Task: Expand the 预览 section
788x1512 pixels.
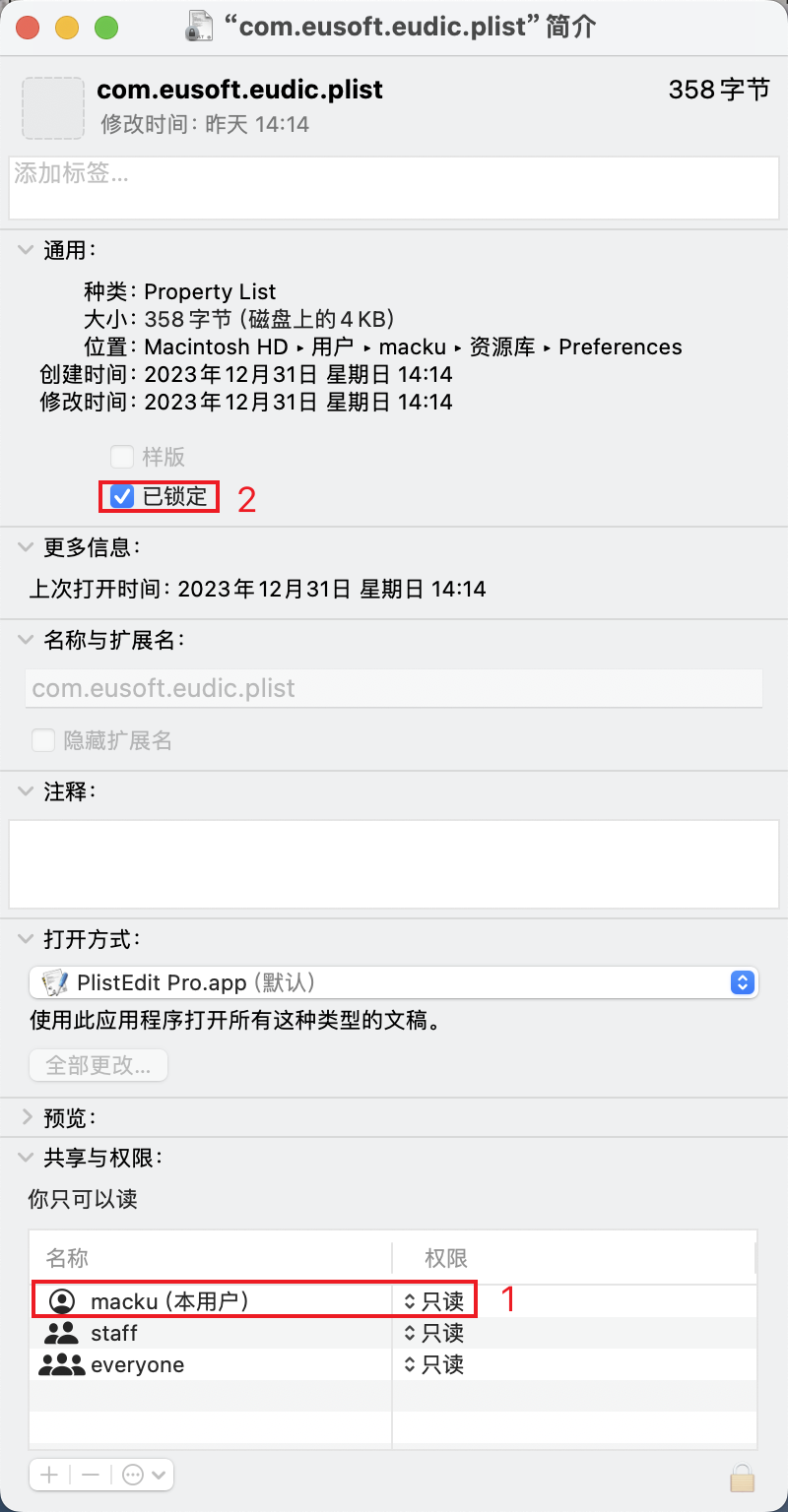Action: click(x=25, y=1118)
